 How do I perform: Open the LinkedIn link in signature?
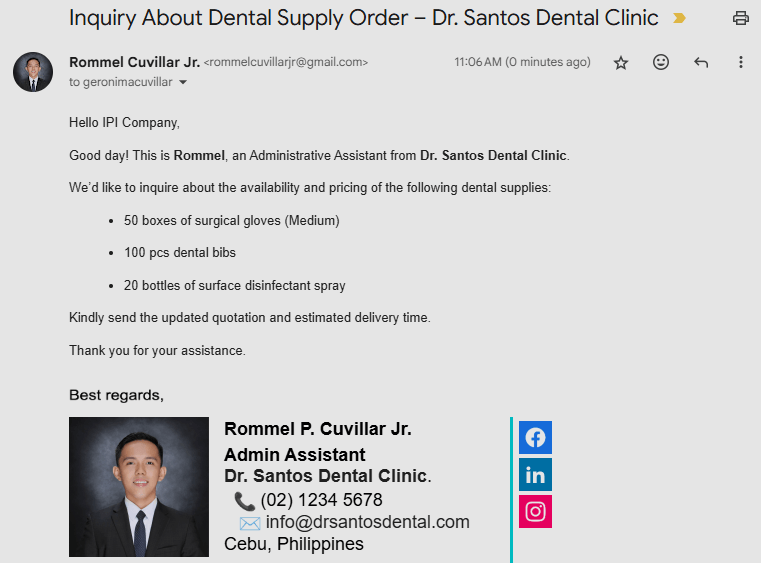point(535,474)
